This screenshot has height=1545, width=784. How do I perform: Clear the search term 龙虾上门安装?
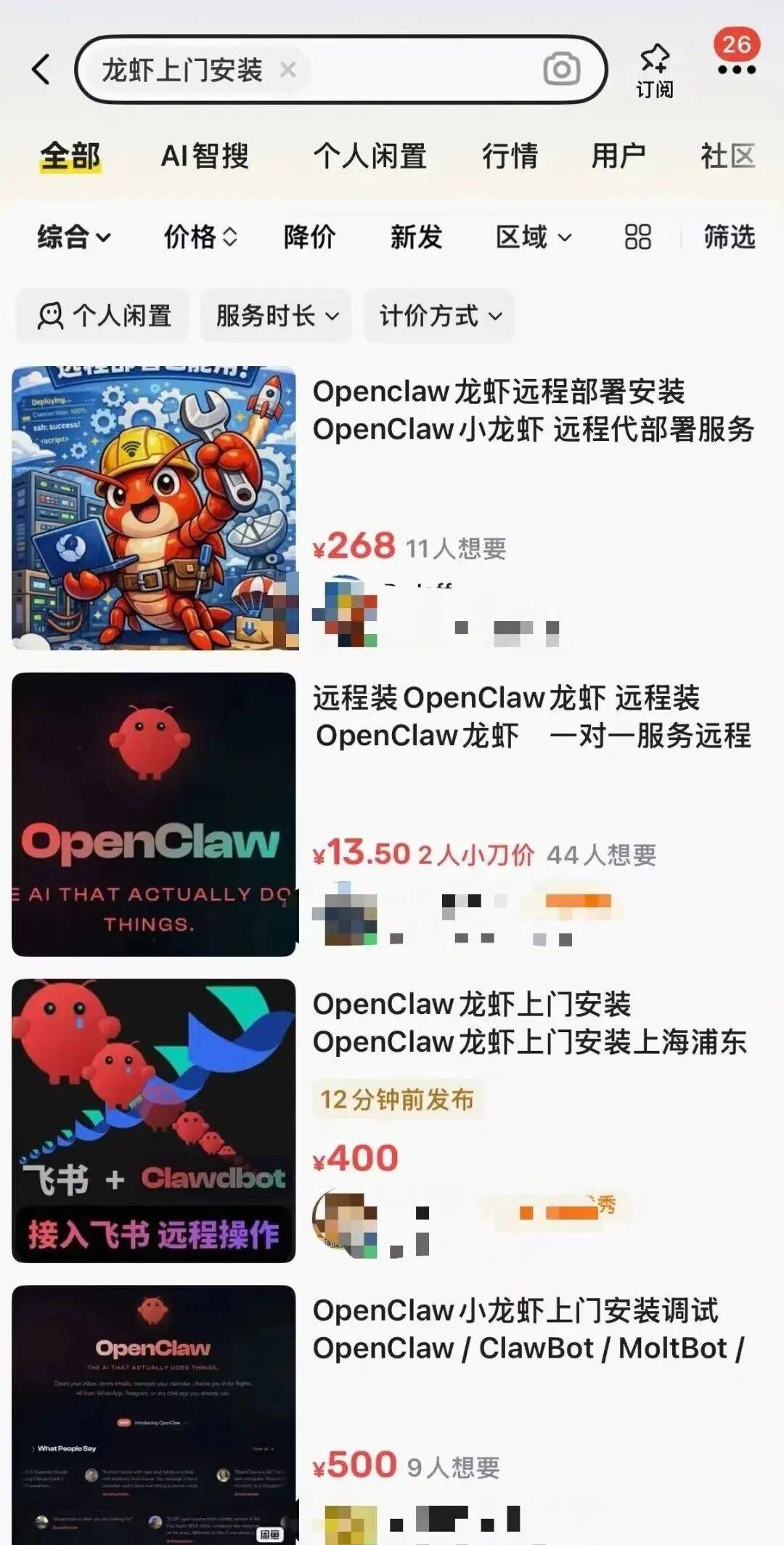click(288, 70)
